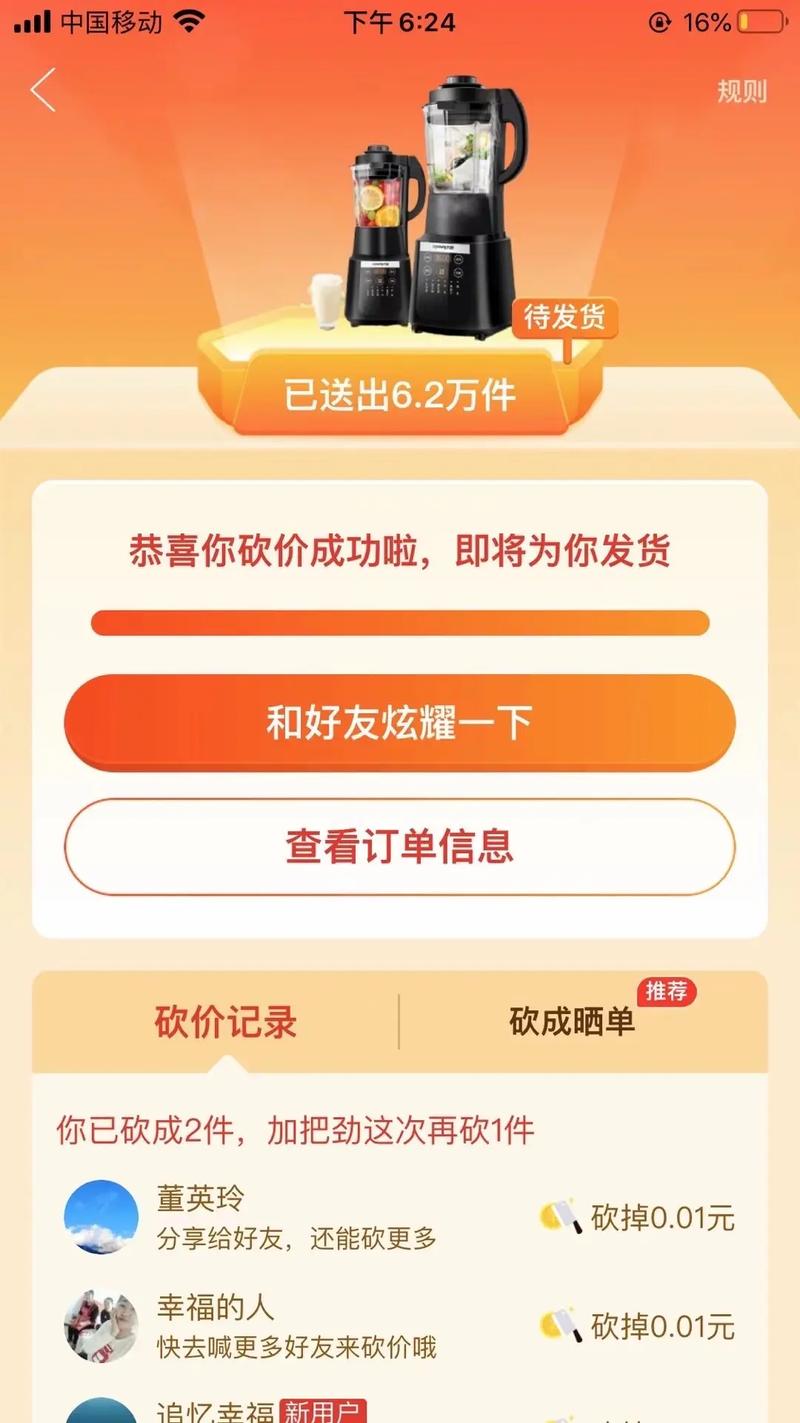800x1423 pixels.
Task: Tap 查看订单信息 to view order details
Action: click(400, 847)
